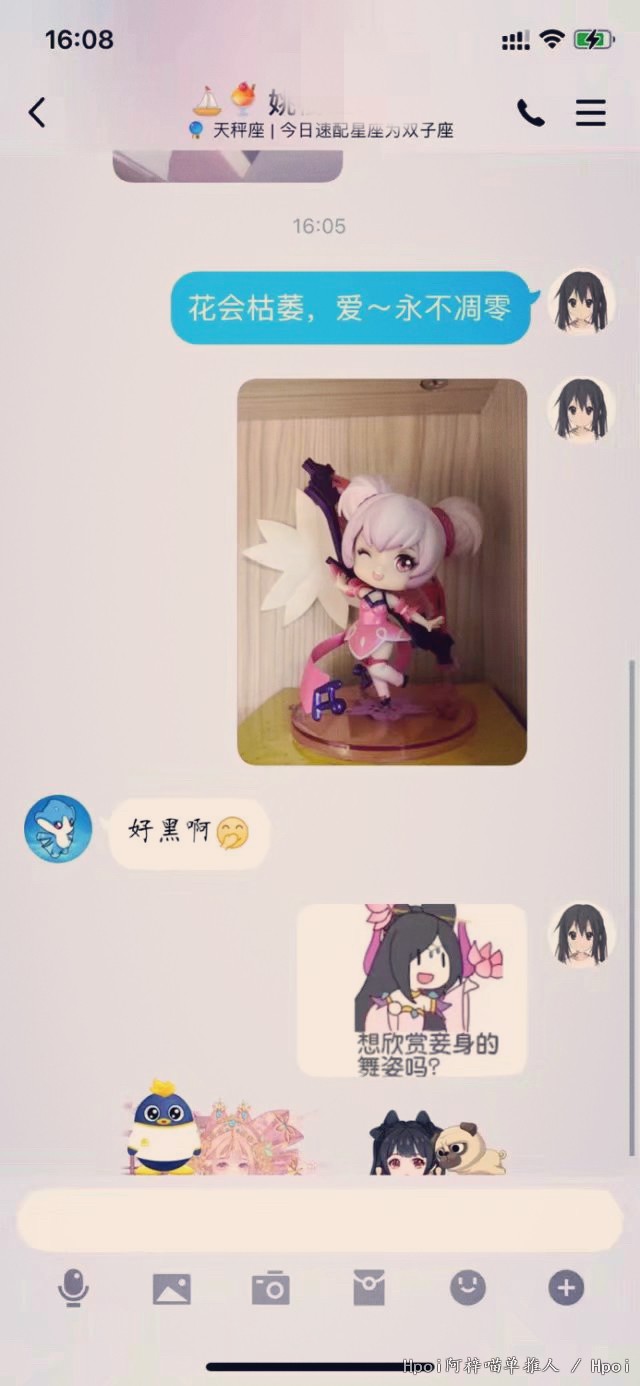640x1386 pixels.
Task: Go back from this chat
Action: tap(37, 113)
